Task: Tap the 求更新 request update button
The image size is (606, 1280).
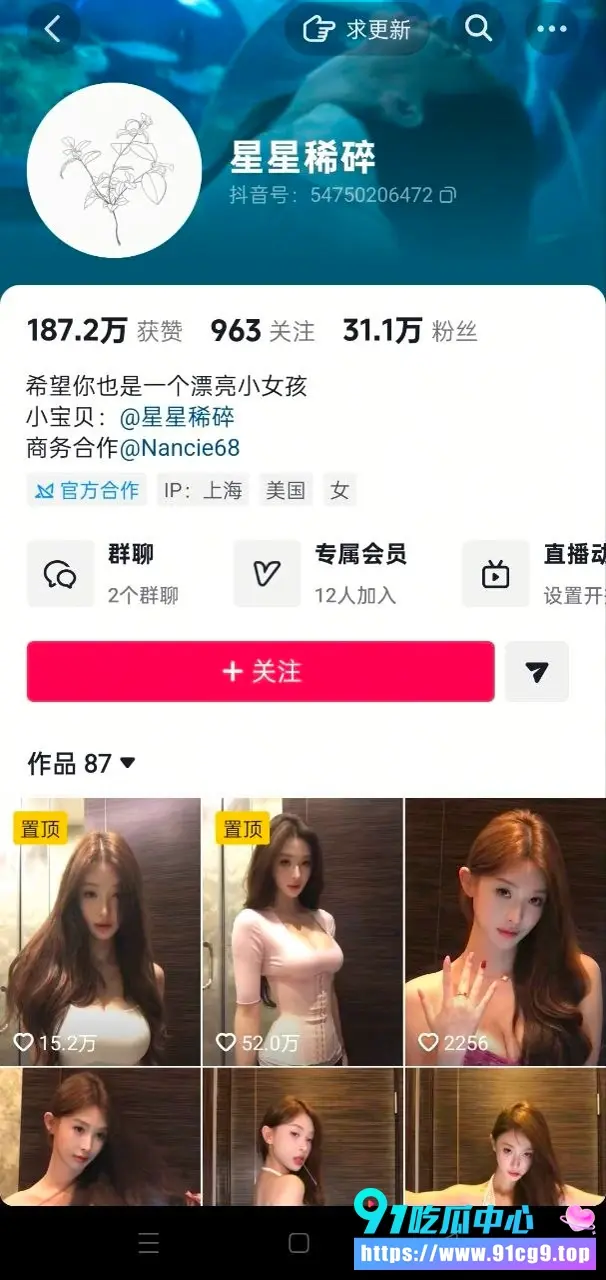Action: (x=357, y=29)
